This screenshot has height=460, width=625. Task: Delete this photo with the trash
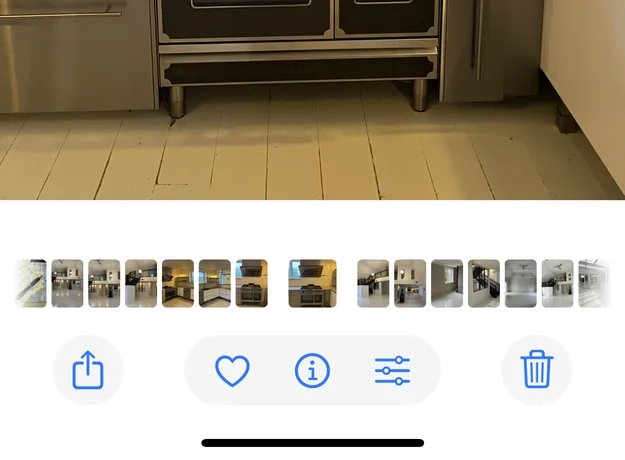537,371
